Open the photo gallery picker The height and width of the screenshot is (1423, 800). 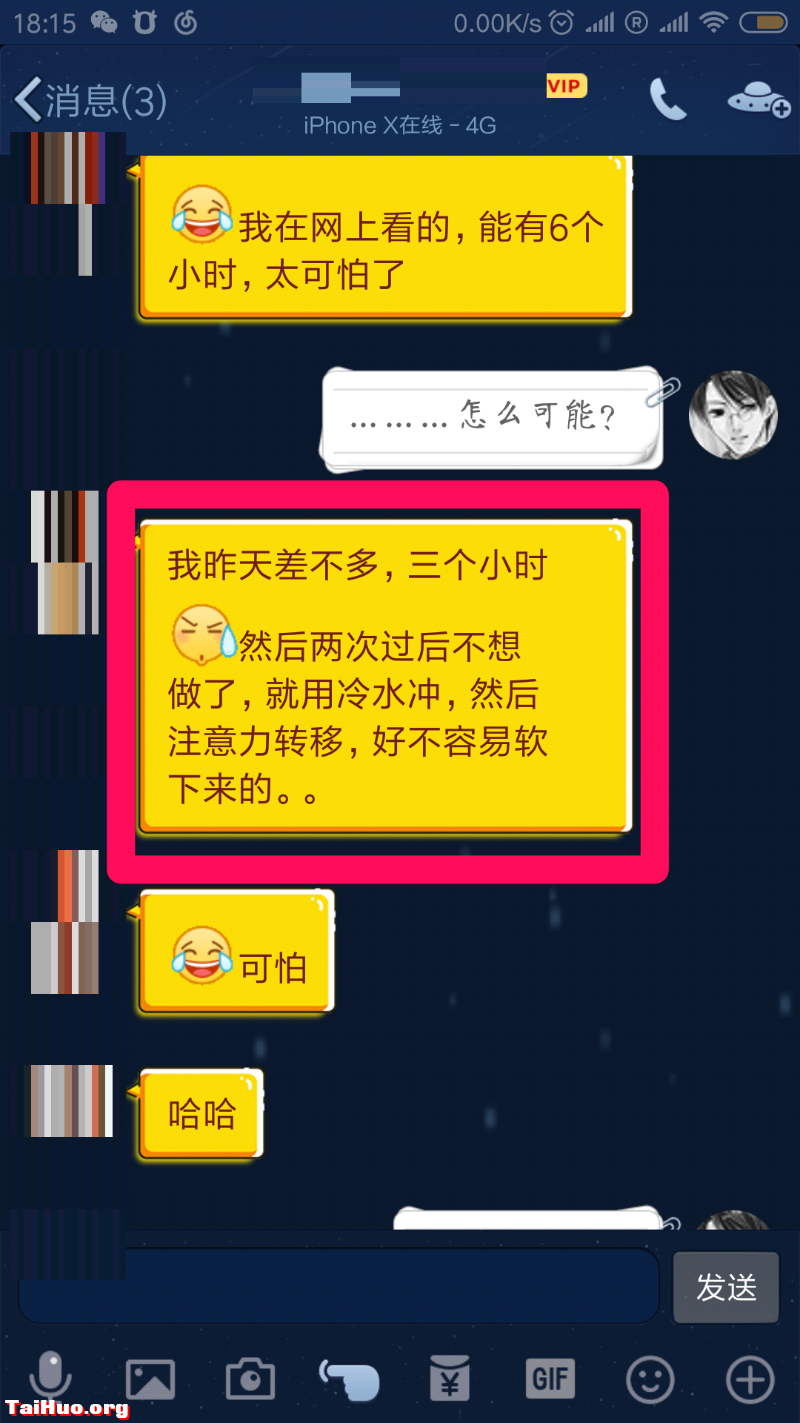[150, 1381]
